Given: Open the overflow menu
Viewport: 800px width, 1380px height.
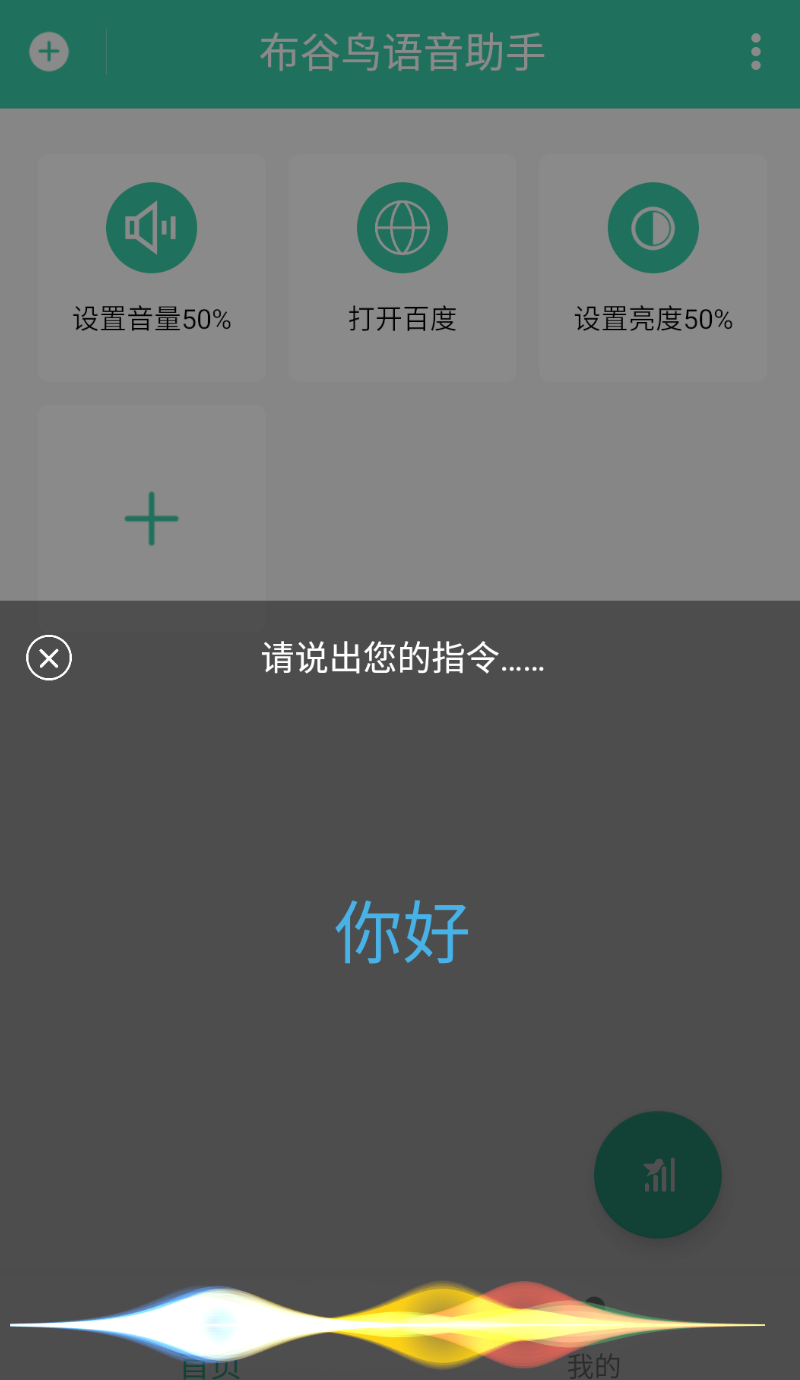Looking at the screenshot, I should point(755,52).
